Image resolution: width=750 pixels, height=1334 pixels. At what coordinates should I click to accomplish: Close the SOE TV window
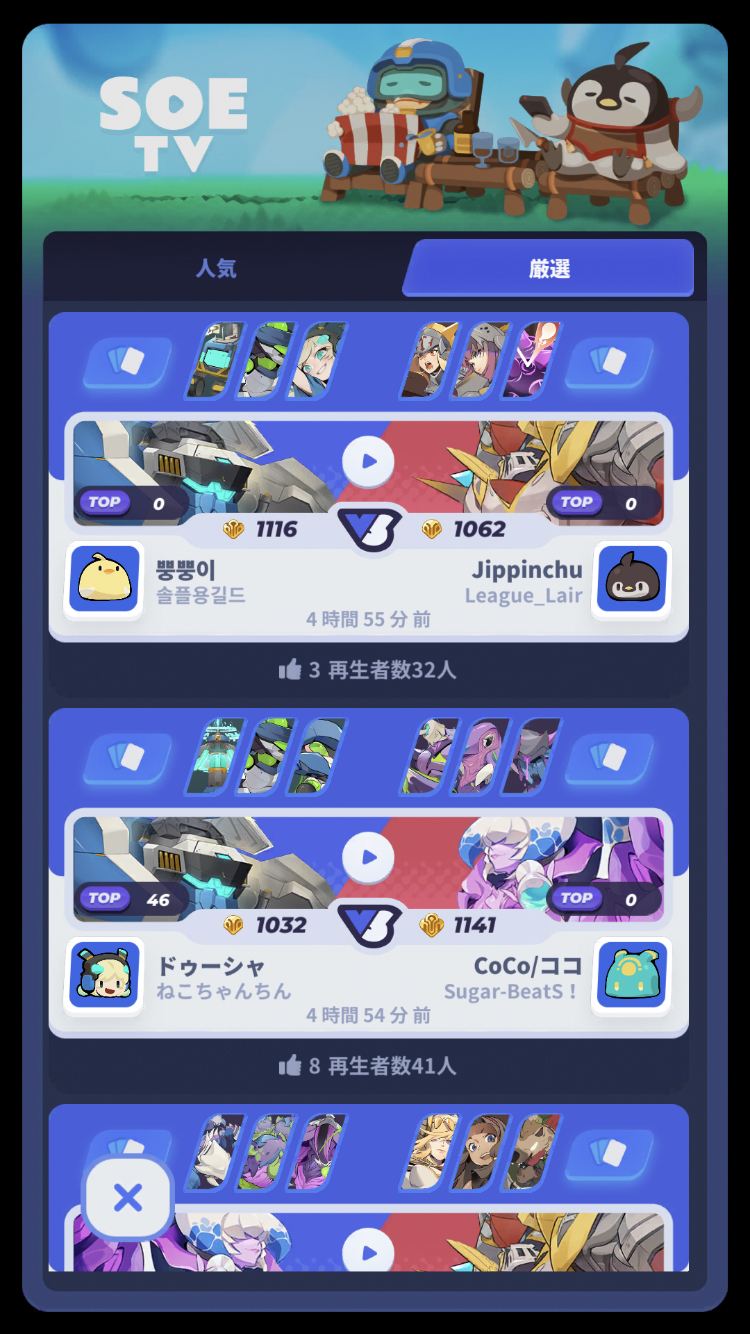click(x=128, y=1197)
